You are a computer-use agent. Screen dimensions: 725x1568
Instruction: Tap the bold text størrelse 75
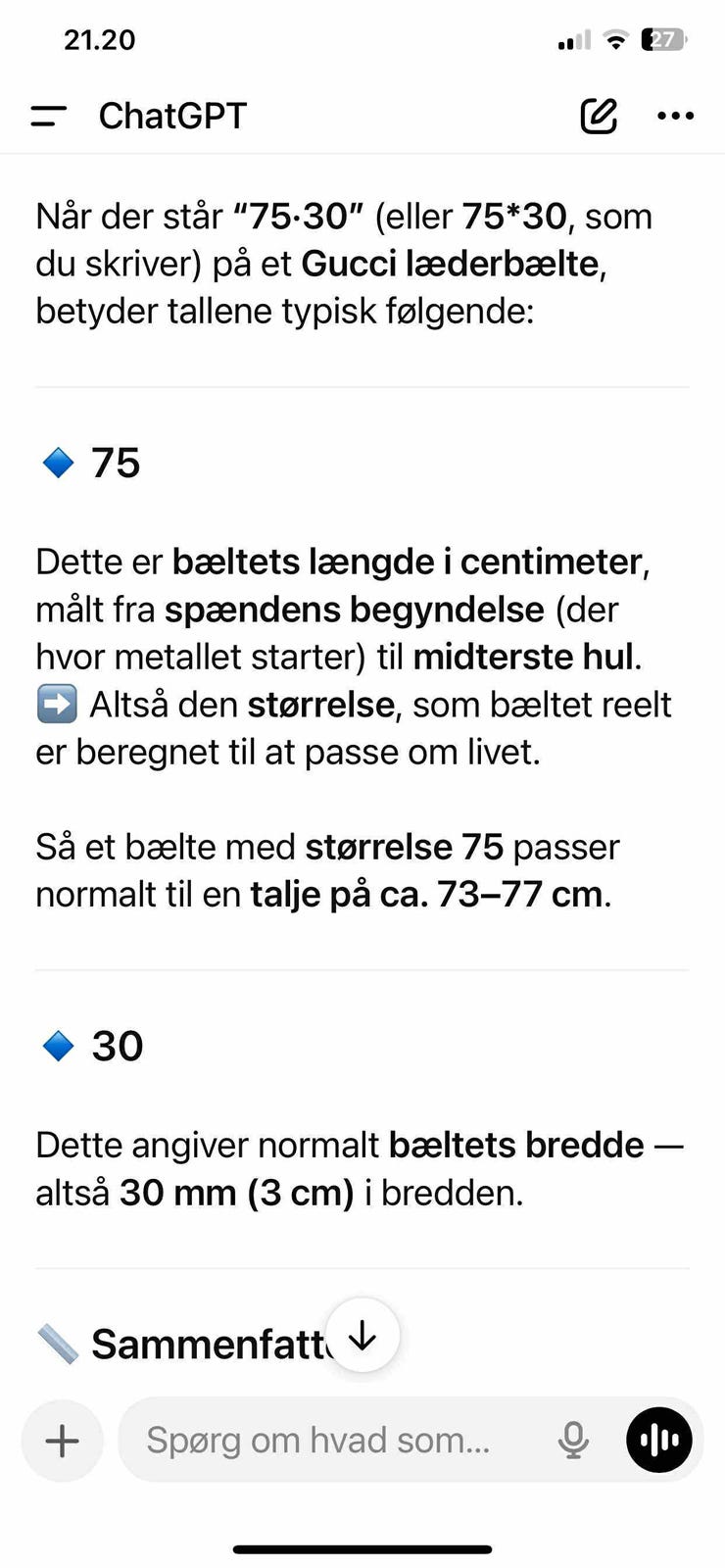404,846
